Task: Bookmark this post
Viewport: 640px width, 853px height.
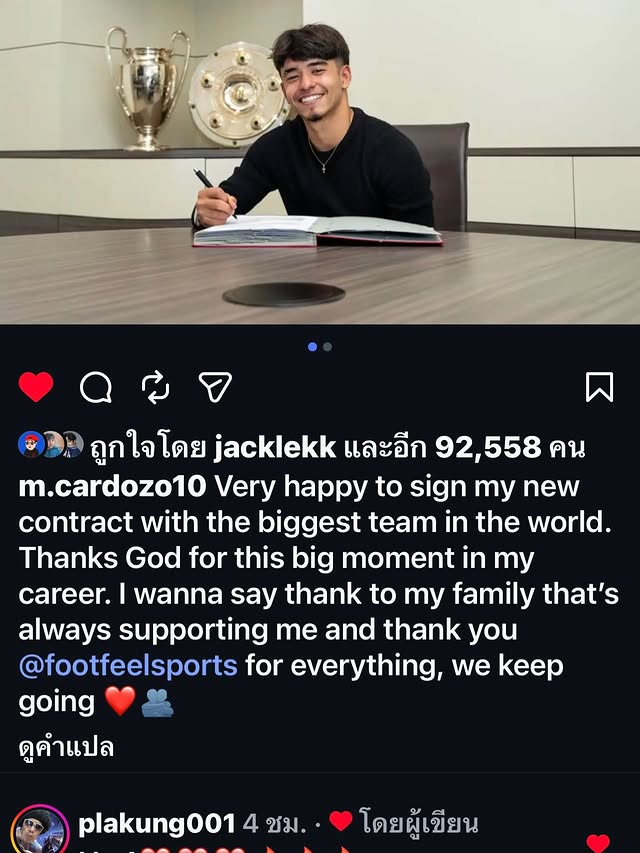Action: (599, 387)
